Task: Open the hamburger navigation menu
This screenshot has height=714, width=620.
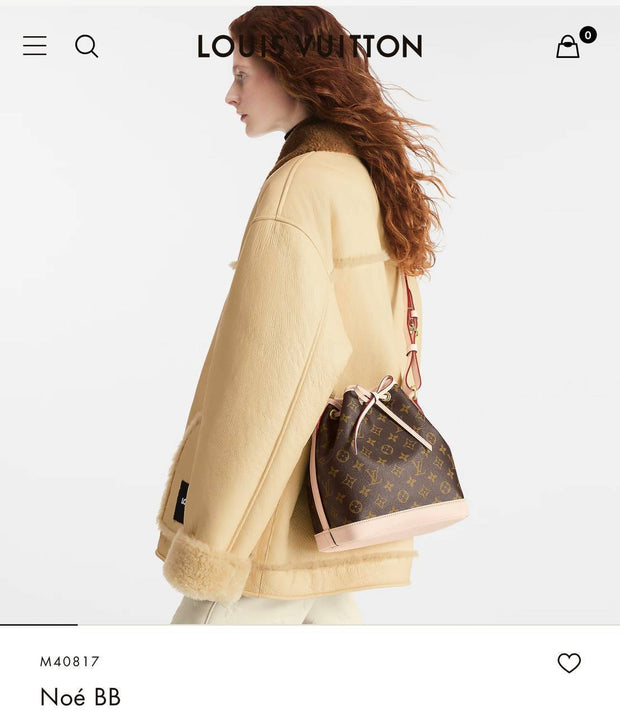Action: (35, 46)
